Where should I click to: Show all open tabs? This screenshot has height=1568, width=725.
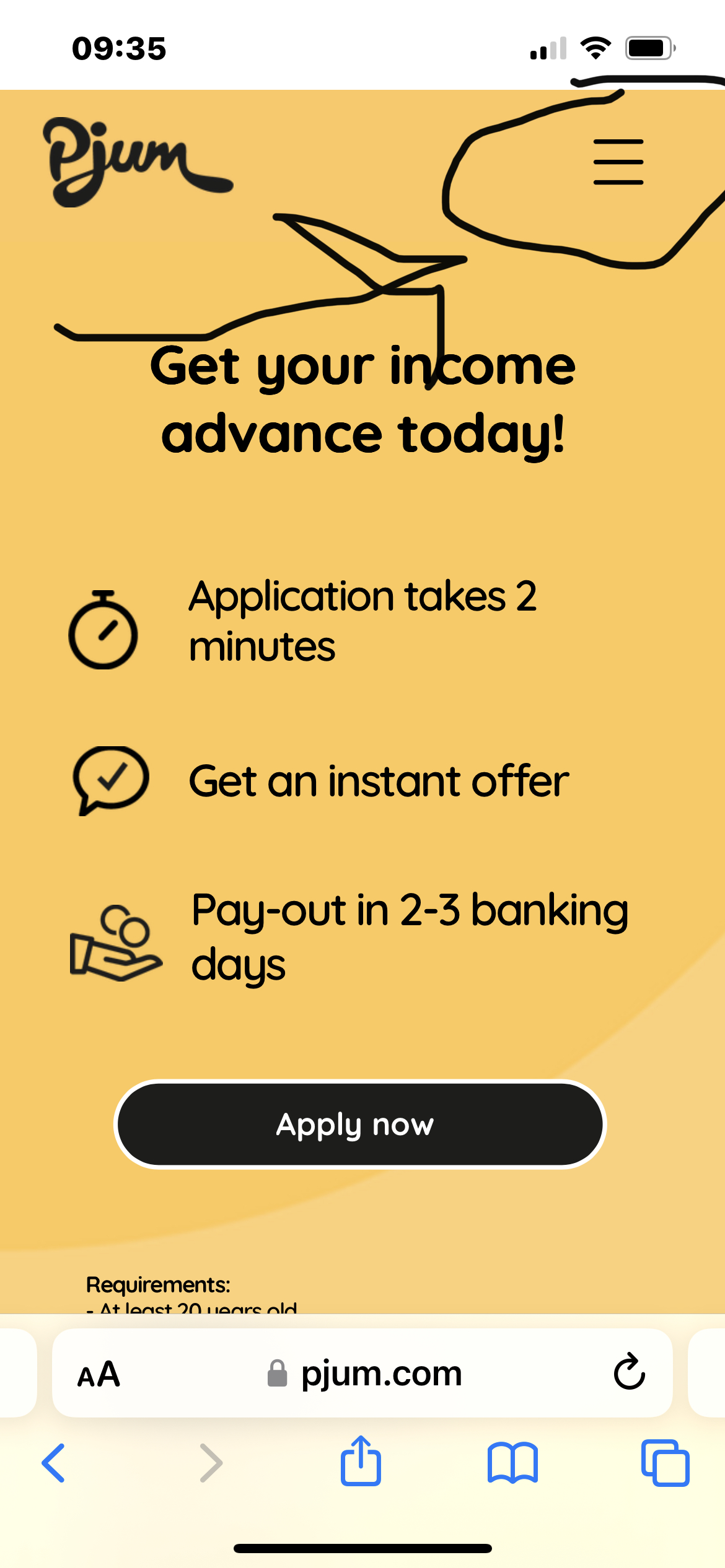click(x=665, y=1463)
